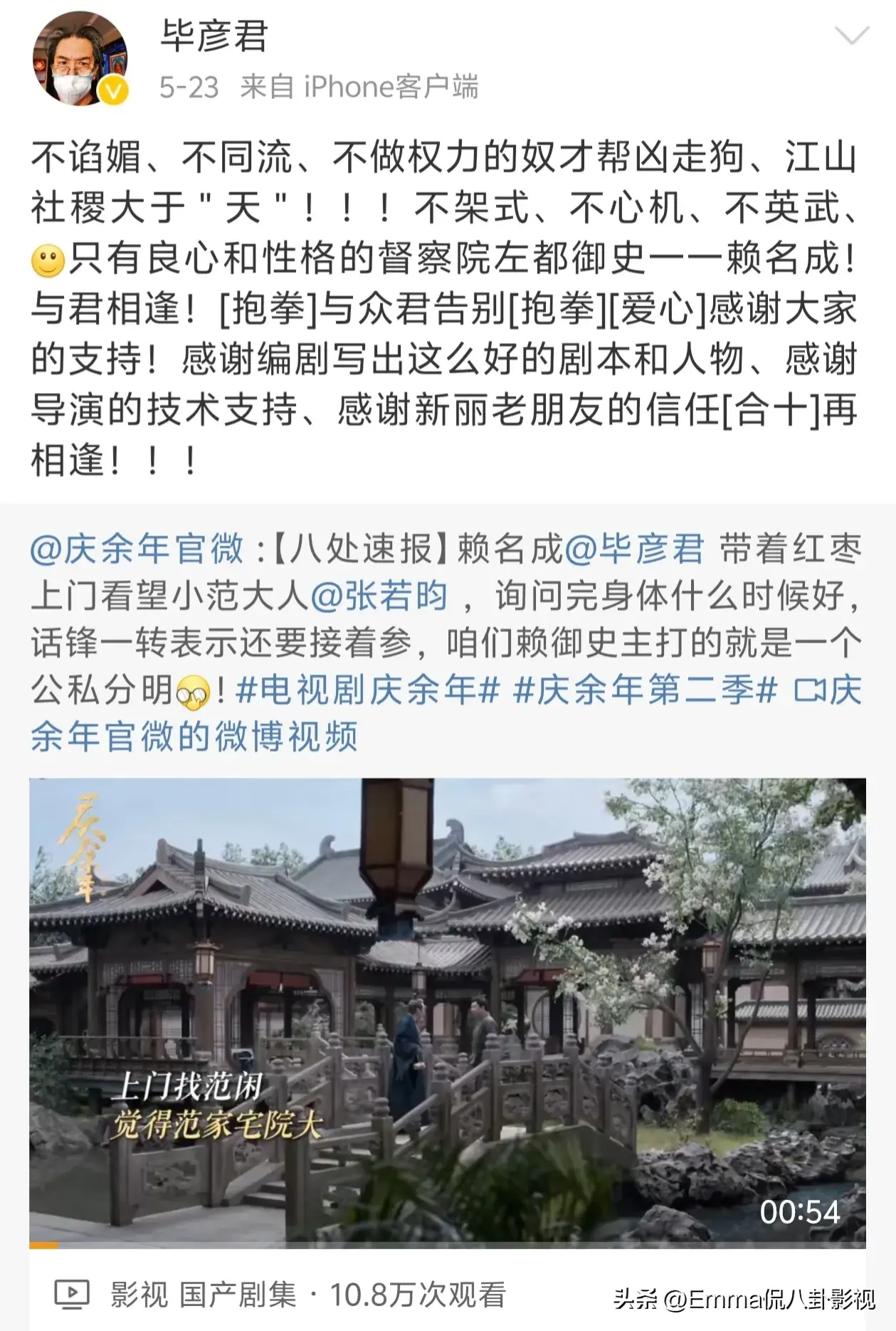Open the 庆余年官微的微博视频 video link

pyautogui.click(x=194, y=736)
